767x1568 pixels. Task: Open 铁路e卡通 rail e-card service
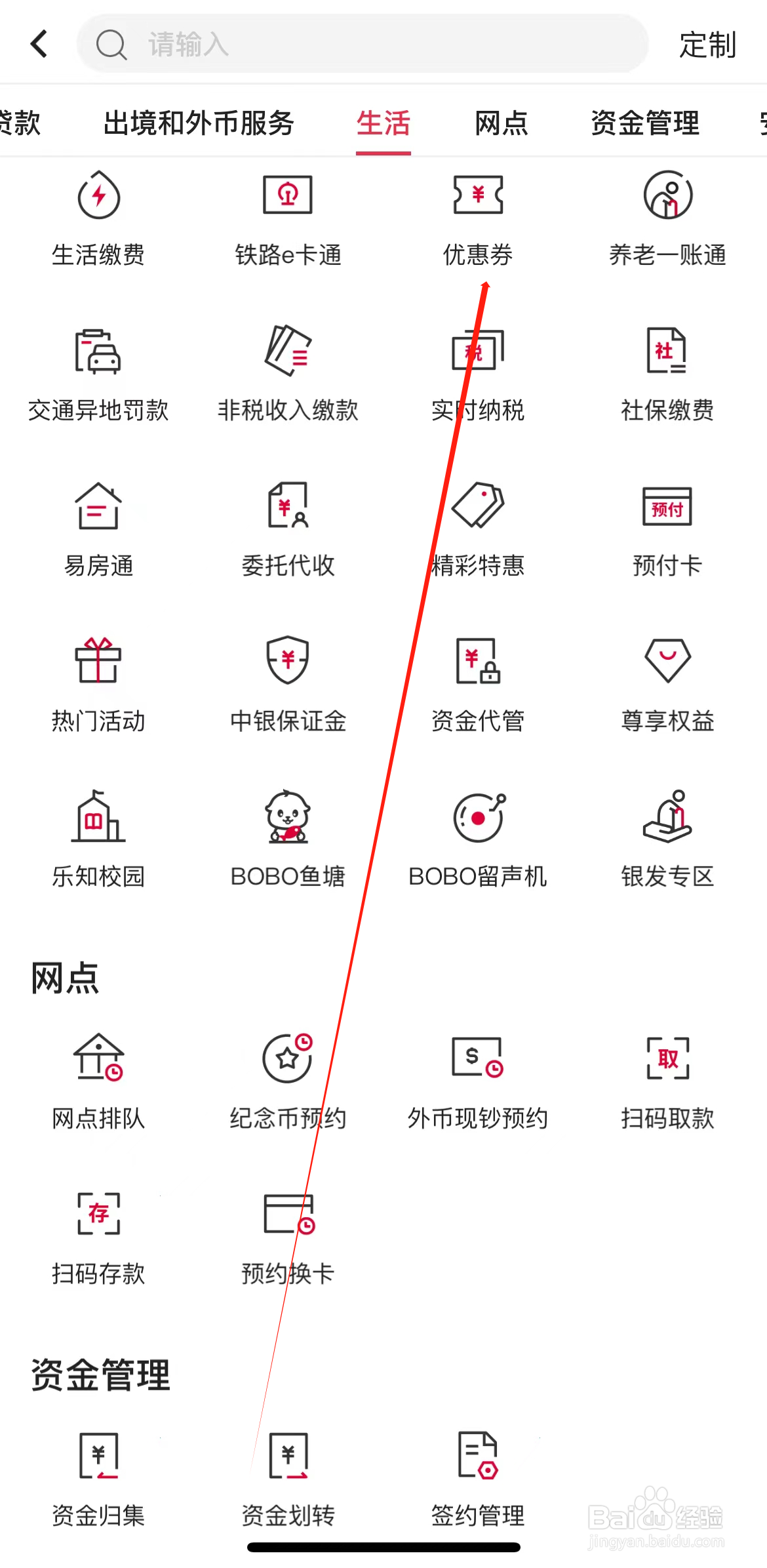tap(287, 216)
